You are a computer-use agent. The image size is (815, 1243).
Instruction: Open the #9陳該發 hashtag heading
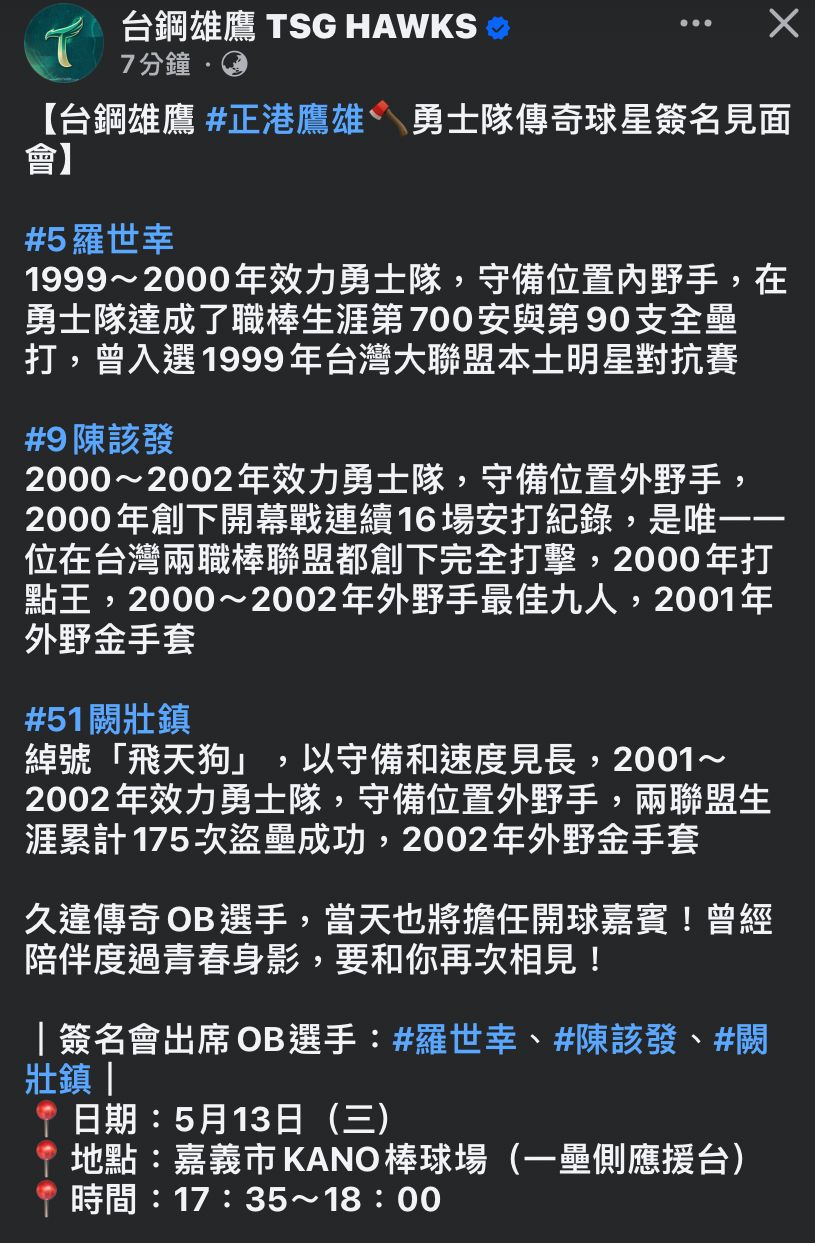pos(100,440)
